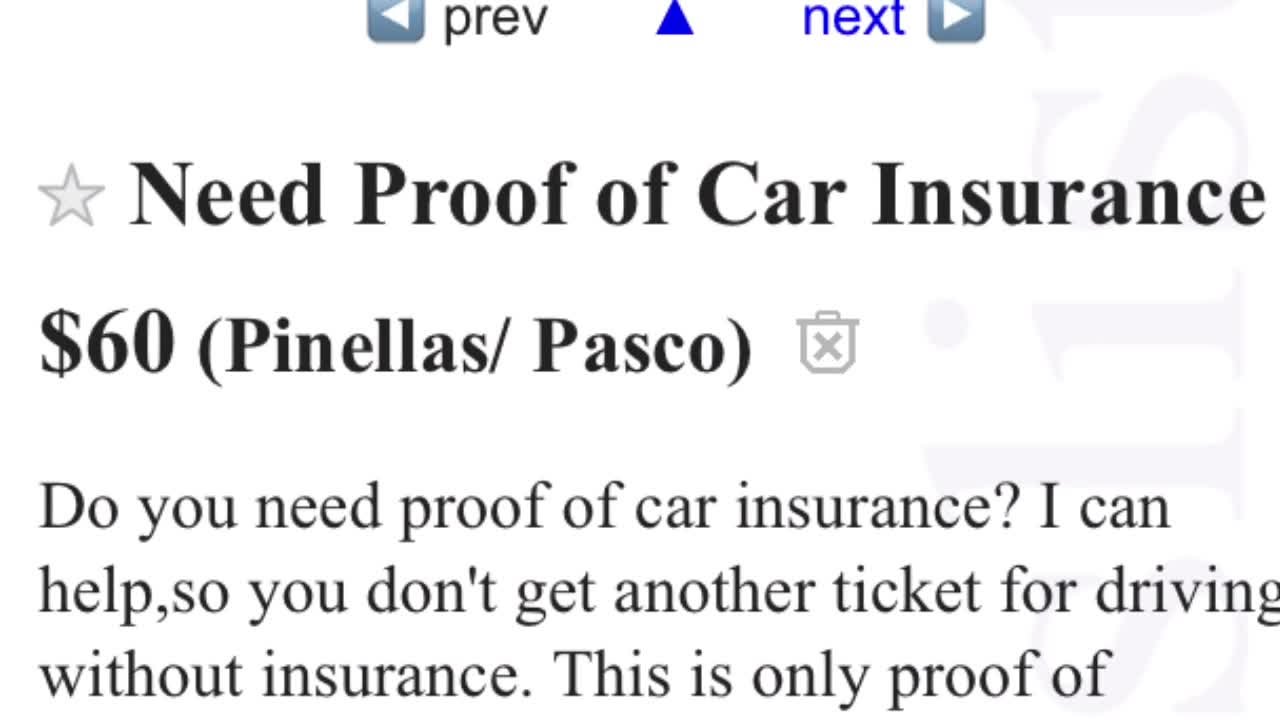
Task: Hide this posting with the trash icon
Action: [828, 343]
